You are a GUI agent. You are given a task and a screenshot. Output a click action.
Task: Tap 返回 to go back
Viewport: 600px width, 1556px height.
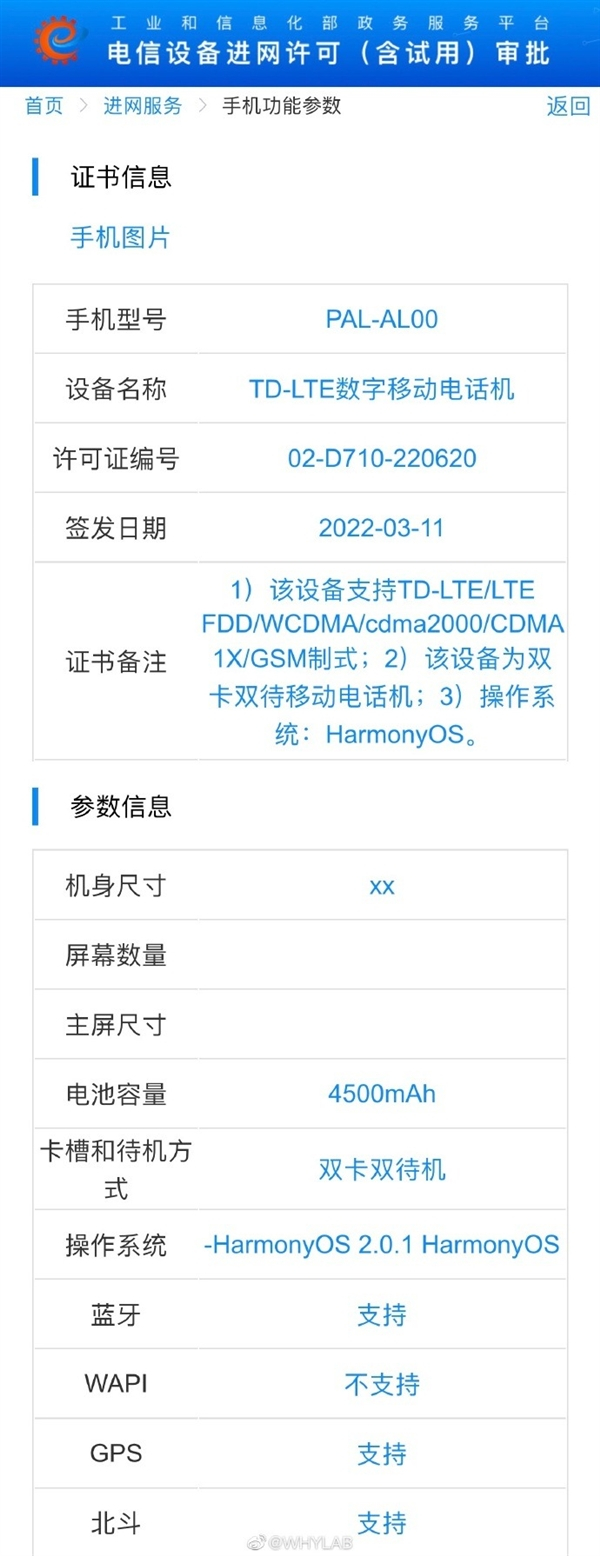(567, 106)
